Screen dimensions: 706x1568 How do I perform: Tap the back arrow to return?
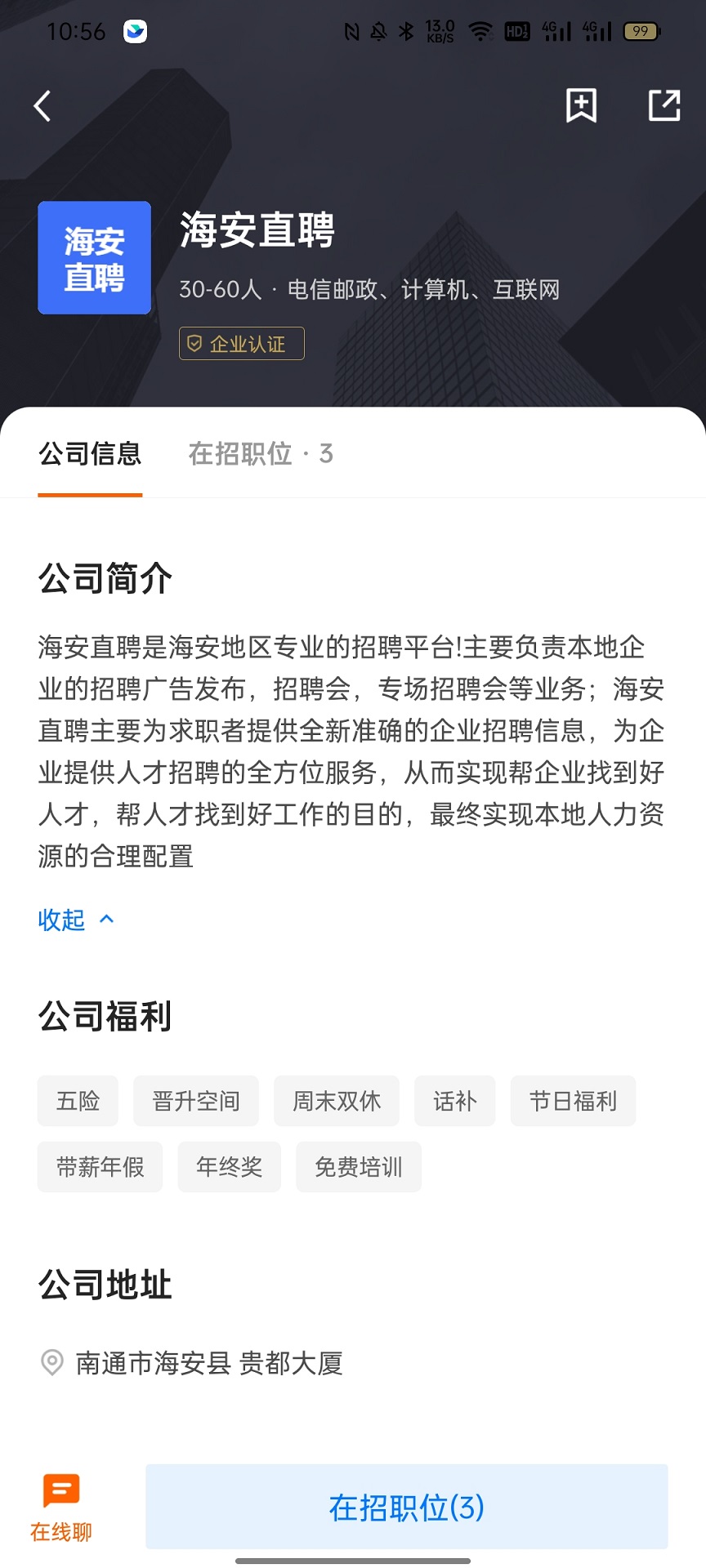[x=41, y=105]
